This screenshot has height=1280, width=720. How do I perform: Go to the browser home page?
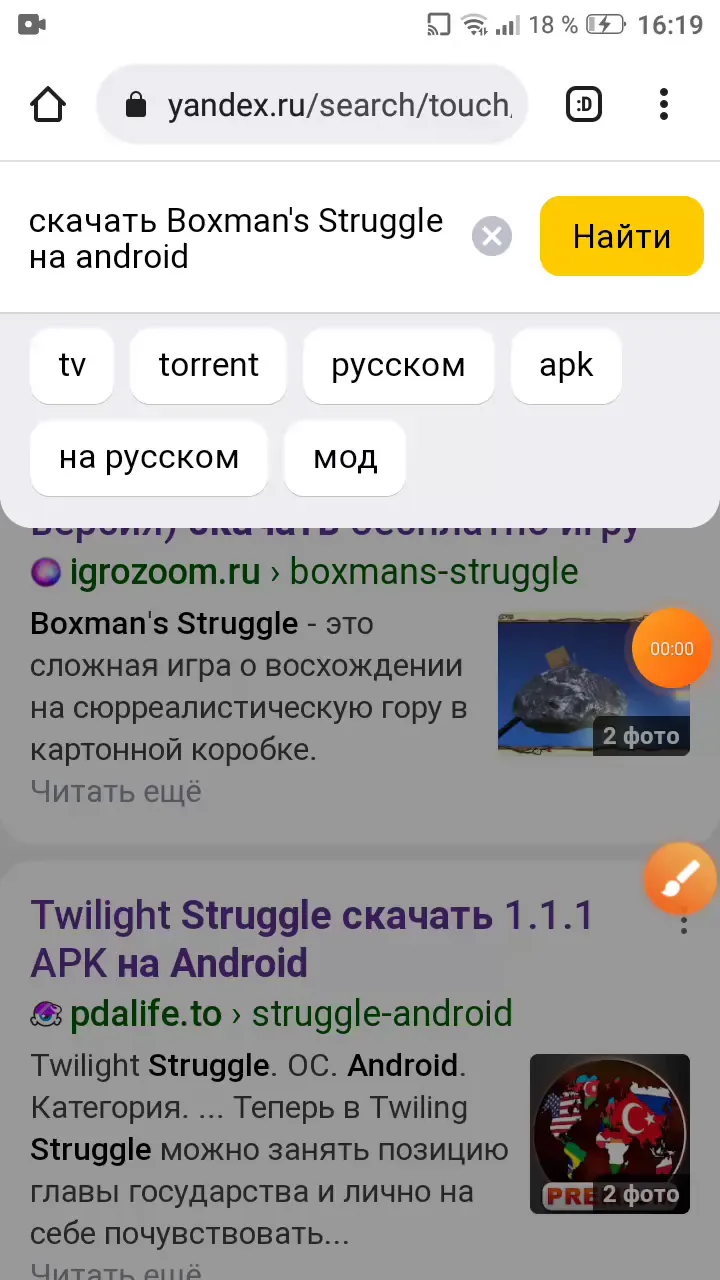coord(48,105)
